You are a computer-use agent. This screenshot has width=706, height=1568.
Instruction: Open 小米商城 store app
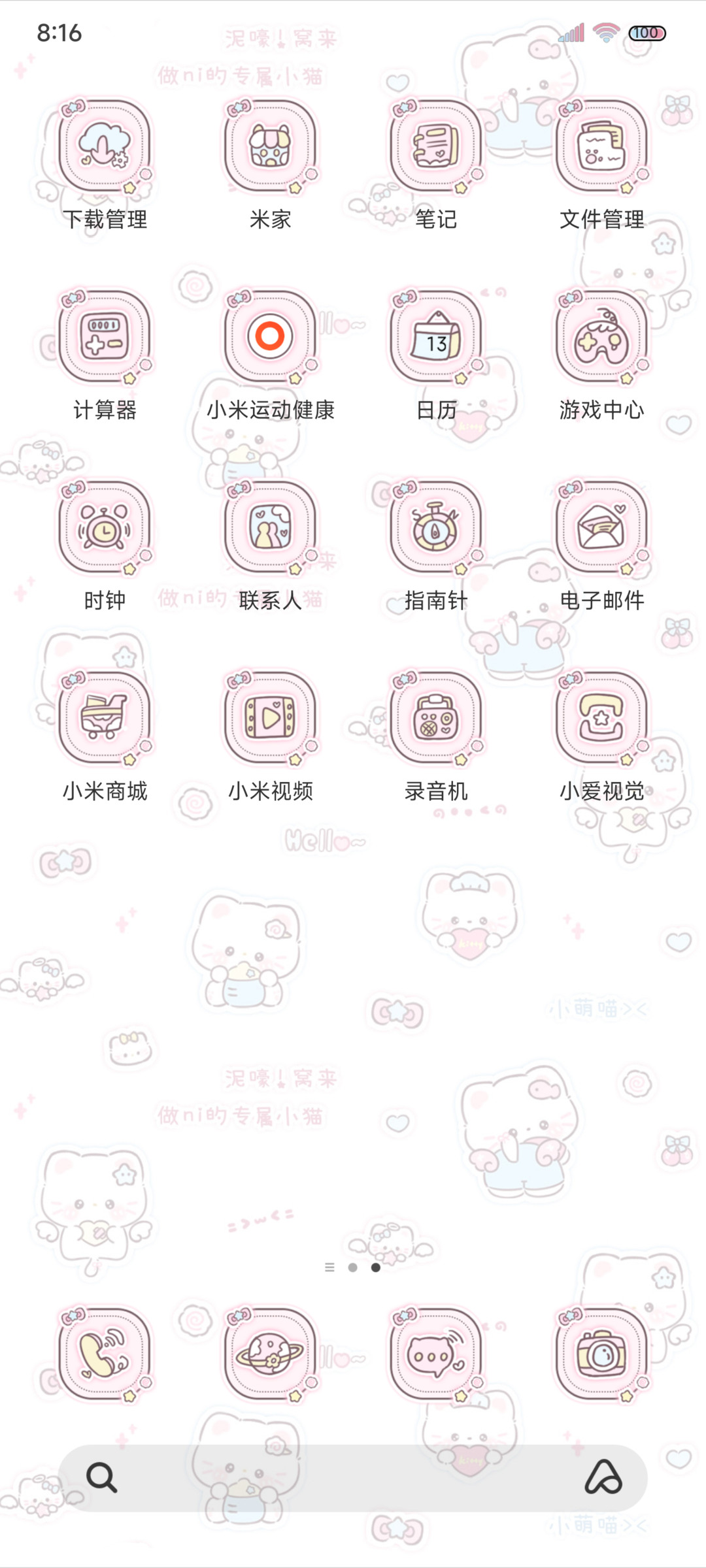(x=105, y=718)
